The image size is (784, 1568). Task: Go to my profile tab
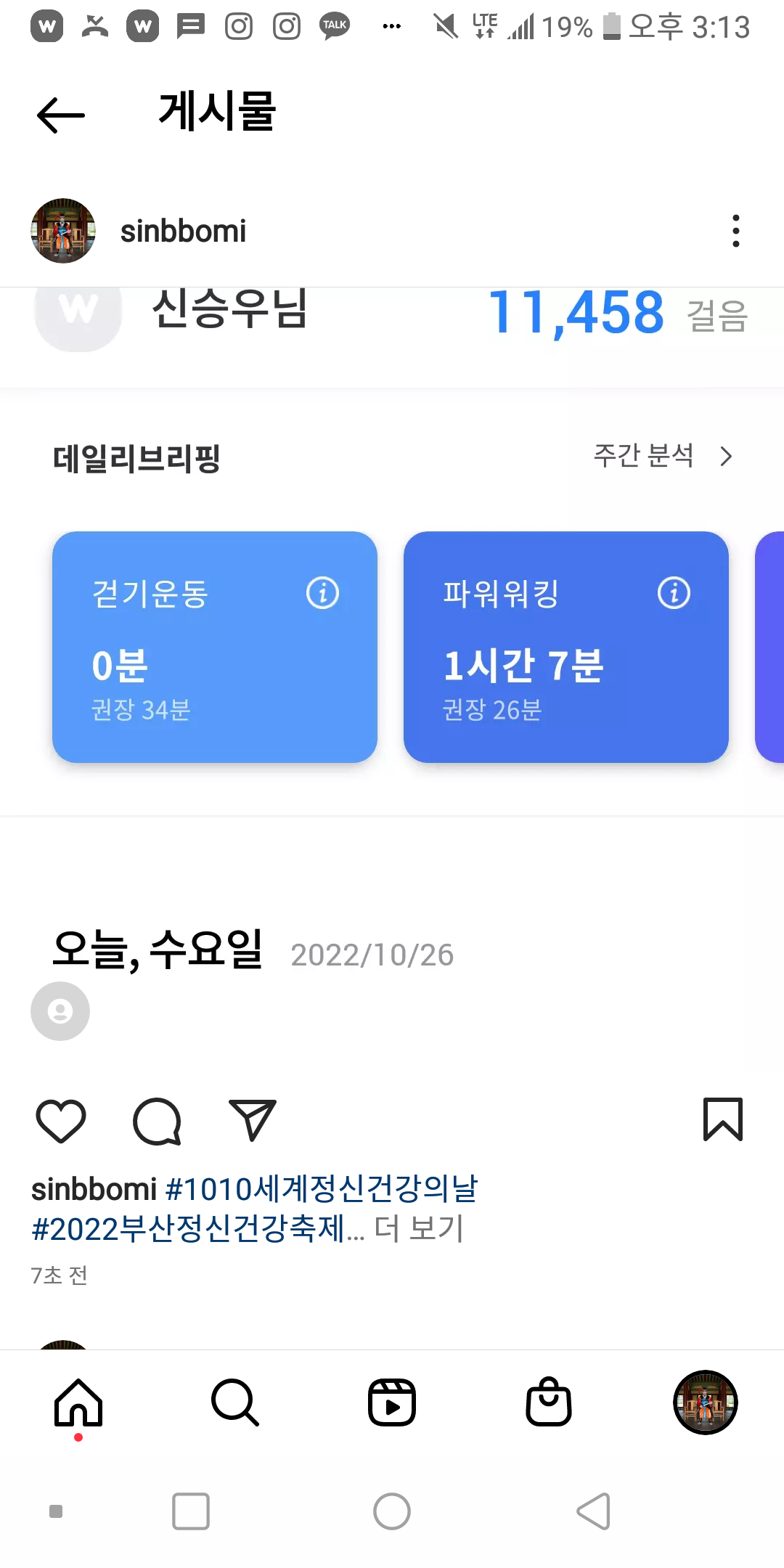coord(706,1402)
